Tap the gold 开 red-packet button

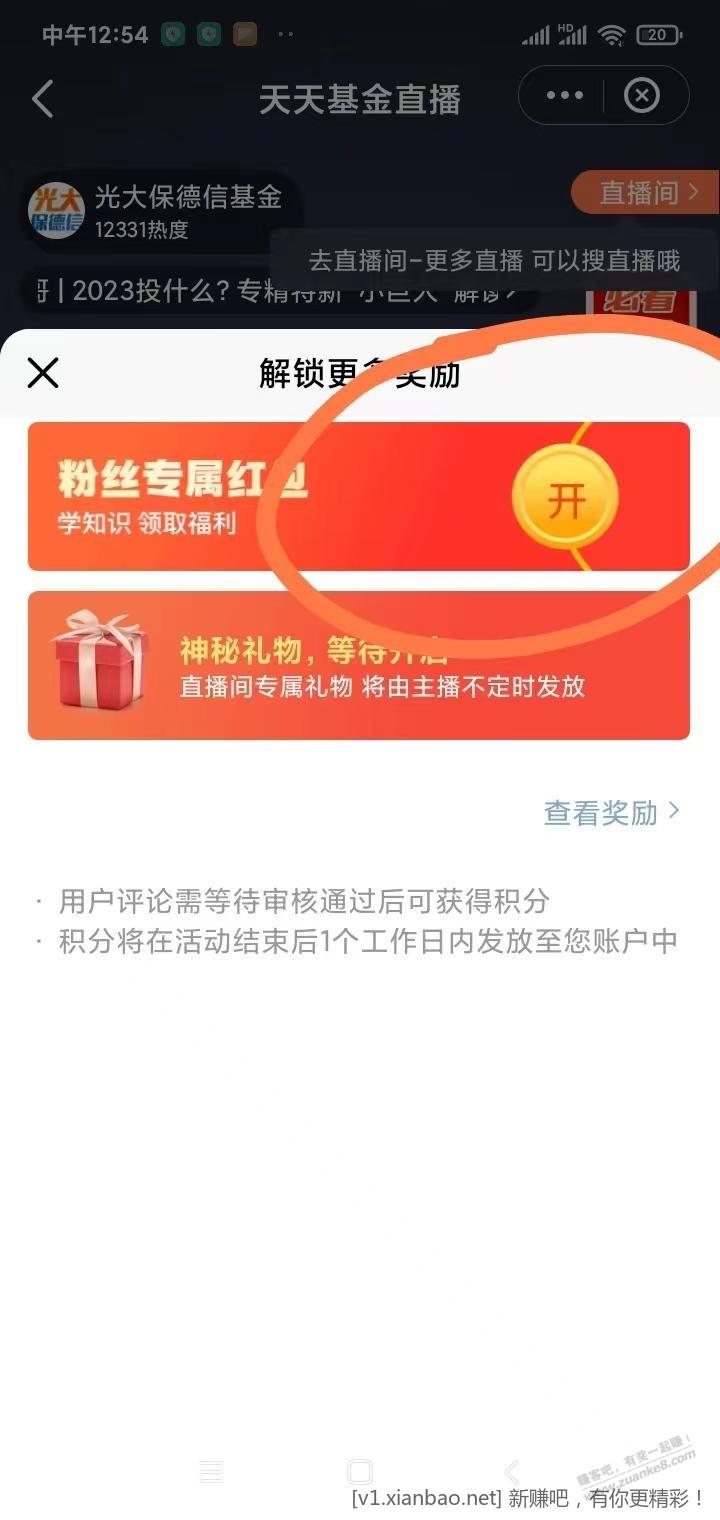565,498
